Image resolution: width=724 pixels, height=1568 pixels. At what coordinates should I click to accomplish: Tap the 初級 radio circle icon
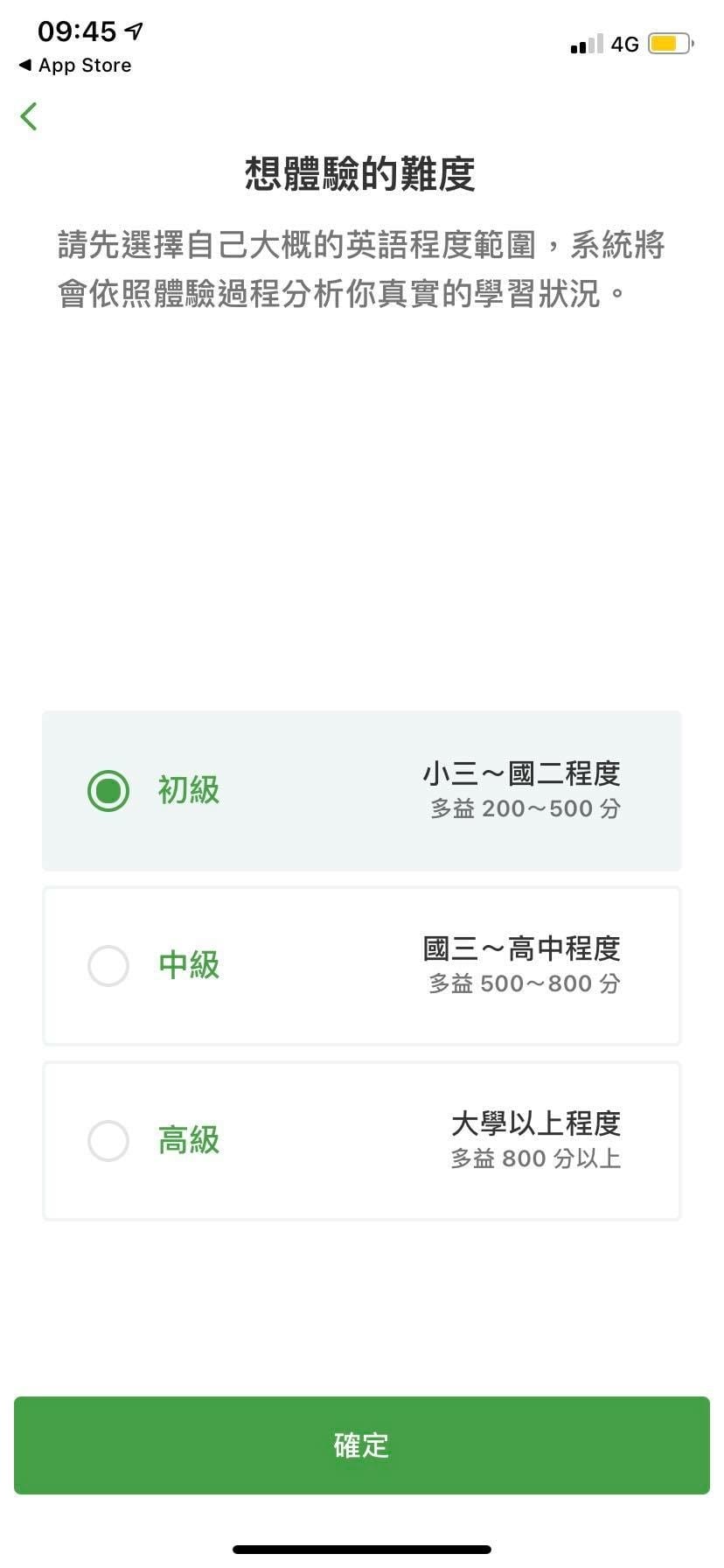point(108,790)
